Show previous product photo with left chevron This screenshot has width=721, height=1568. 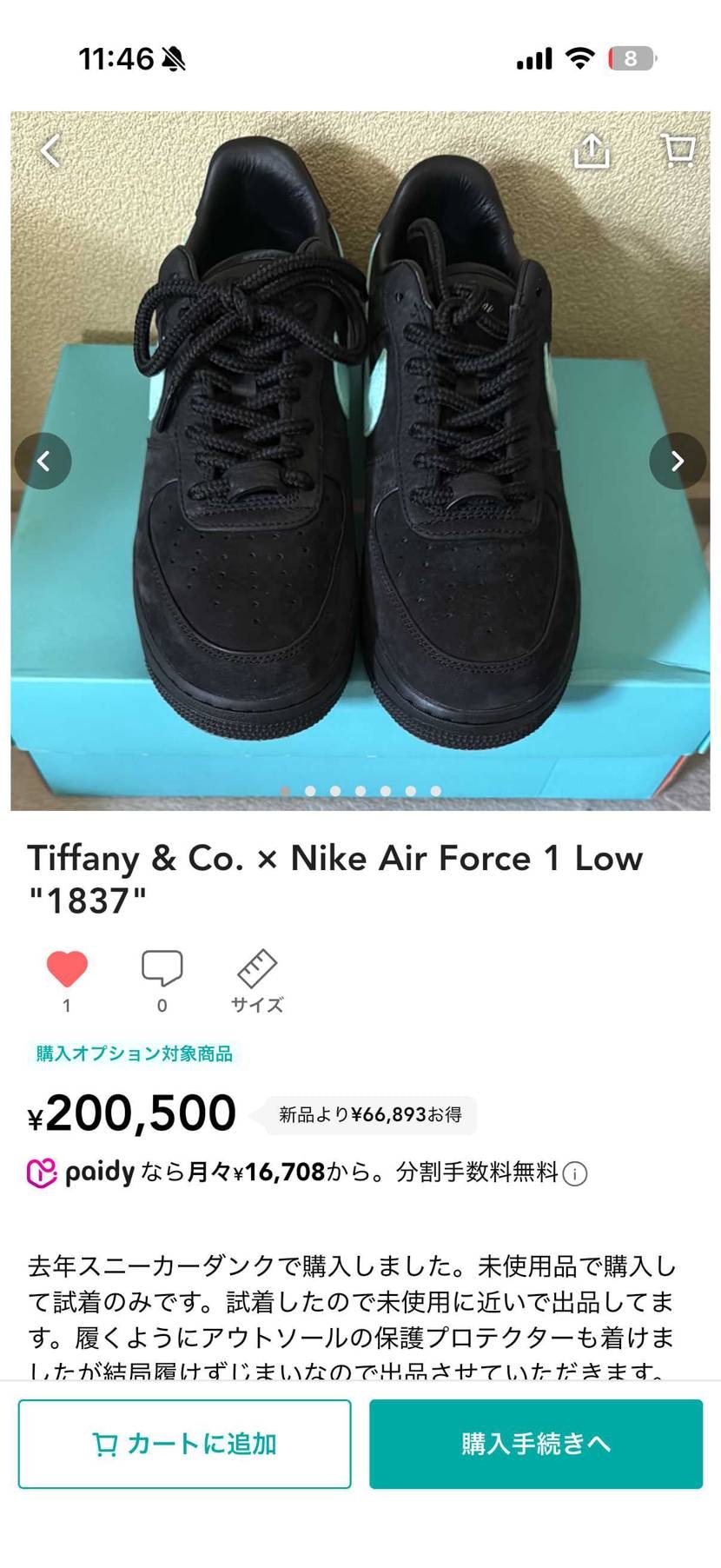(44, 461)
